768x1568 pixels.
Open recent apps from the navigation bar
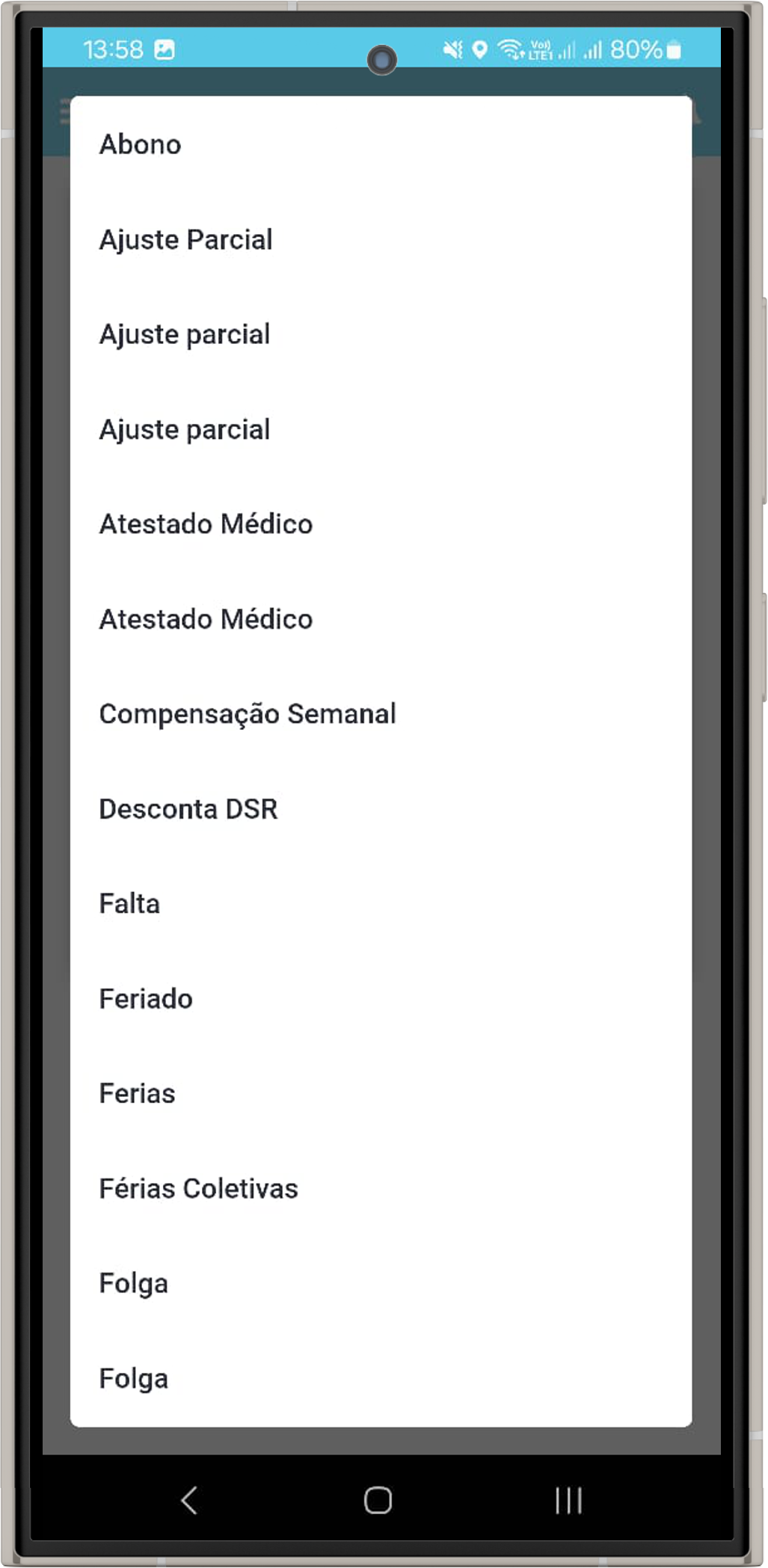click(x=568, y=1500)
